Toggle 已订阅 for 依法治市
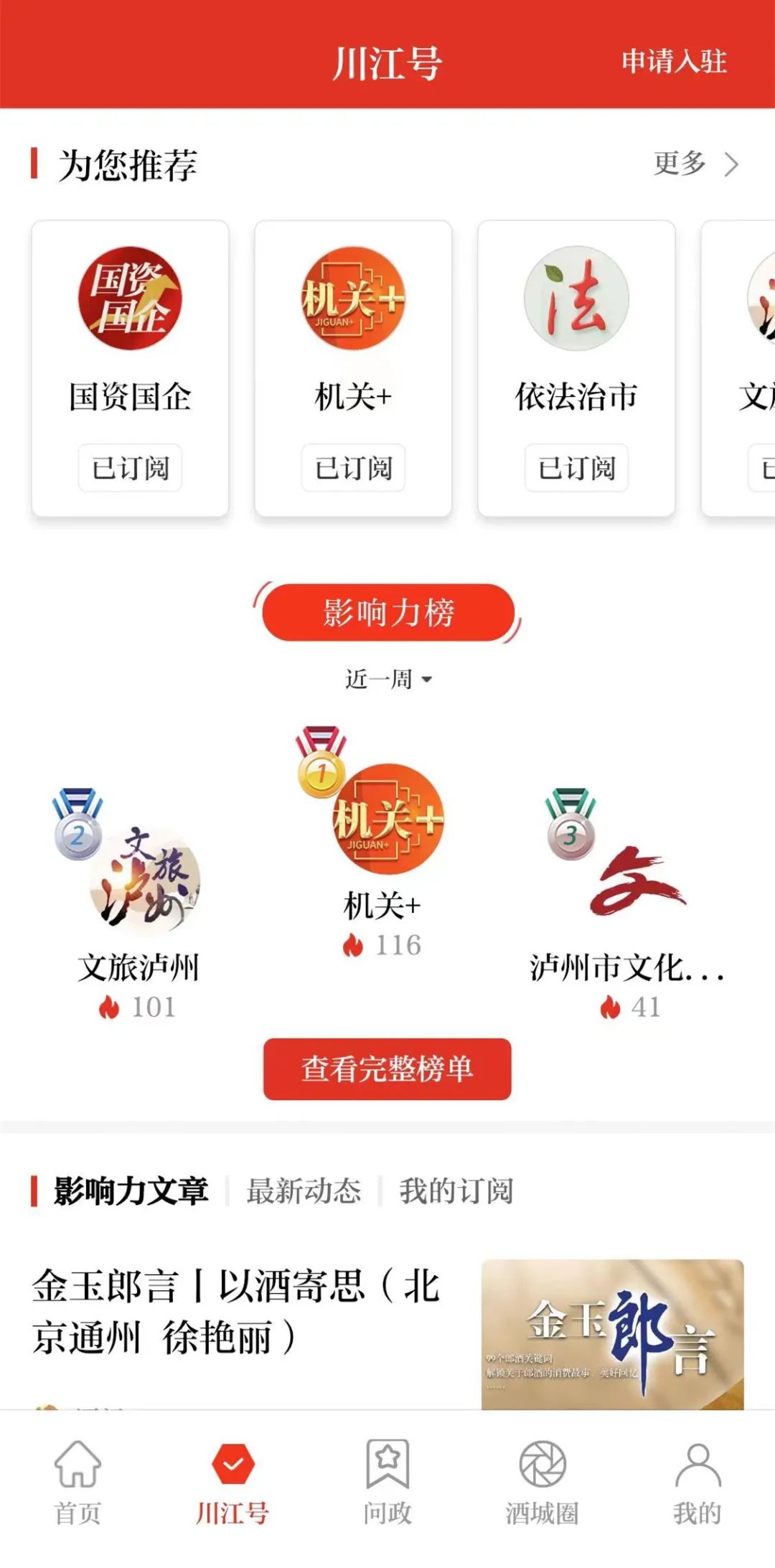Image resolution: width=775 pixels, height=1568 pixels. click(576, 468)
